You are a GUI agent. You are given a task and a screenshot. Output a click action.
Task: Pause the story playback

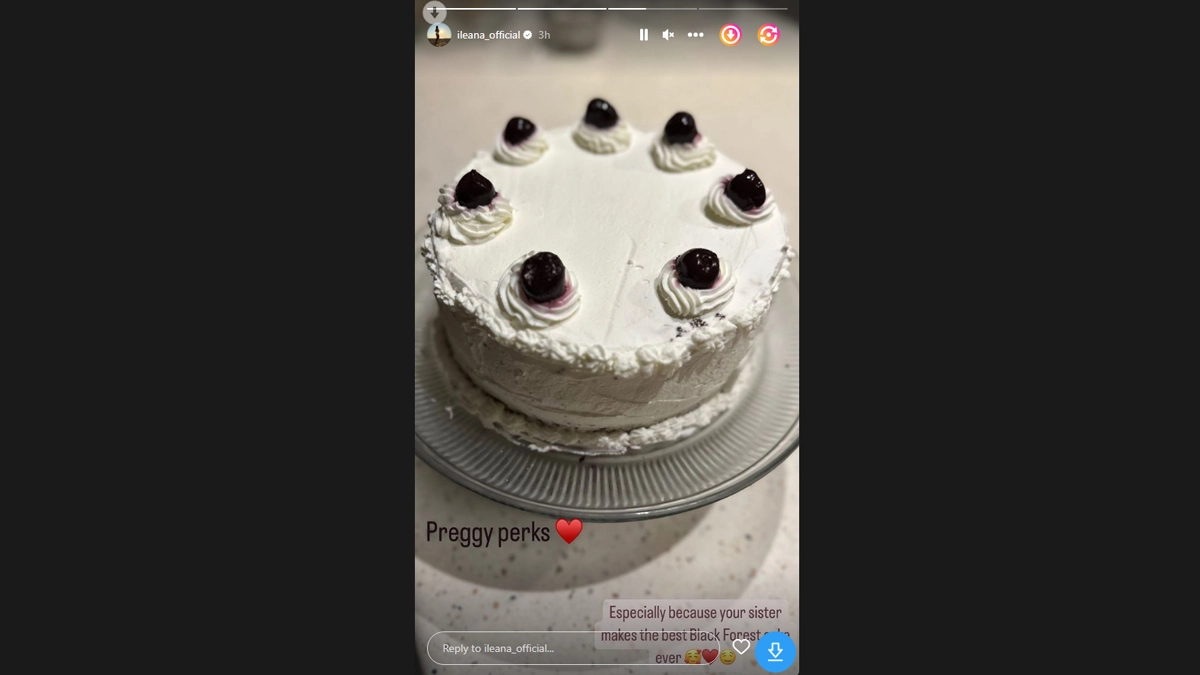click(x=643, y=35)
